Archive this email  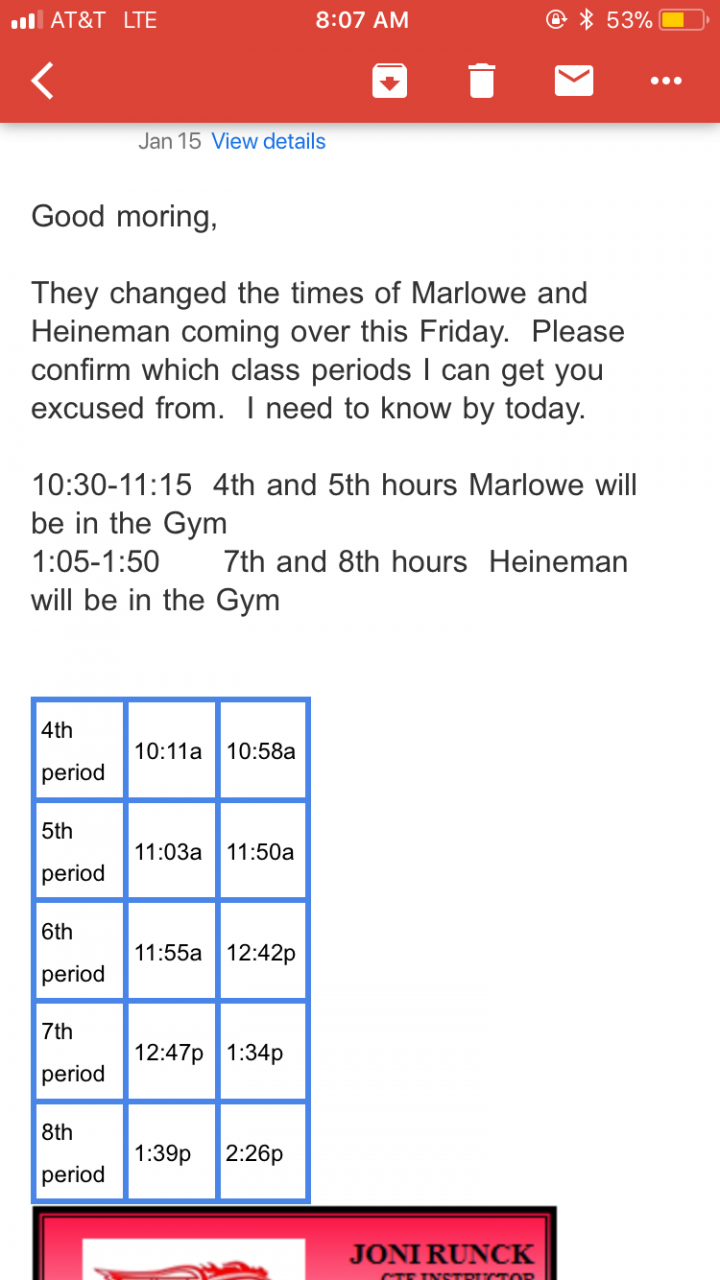(x=390, y=81)
